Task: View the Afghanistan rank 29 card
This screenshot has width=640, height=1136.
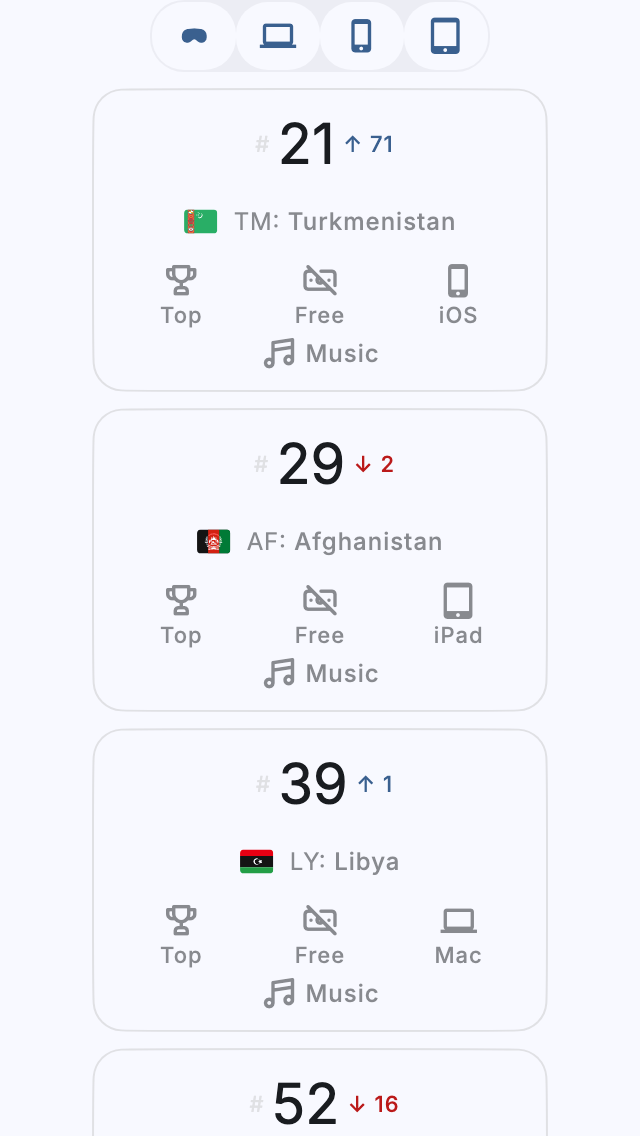Action: [x=320, y=560]
